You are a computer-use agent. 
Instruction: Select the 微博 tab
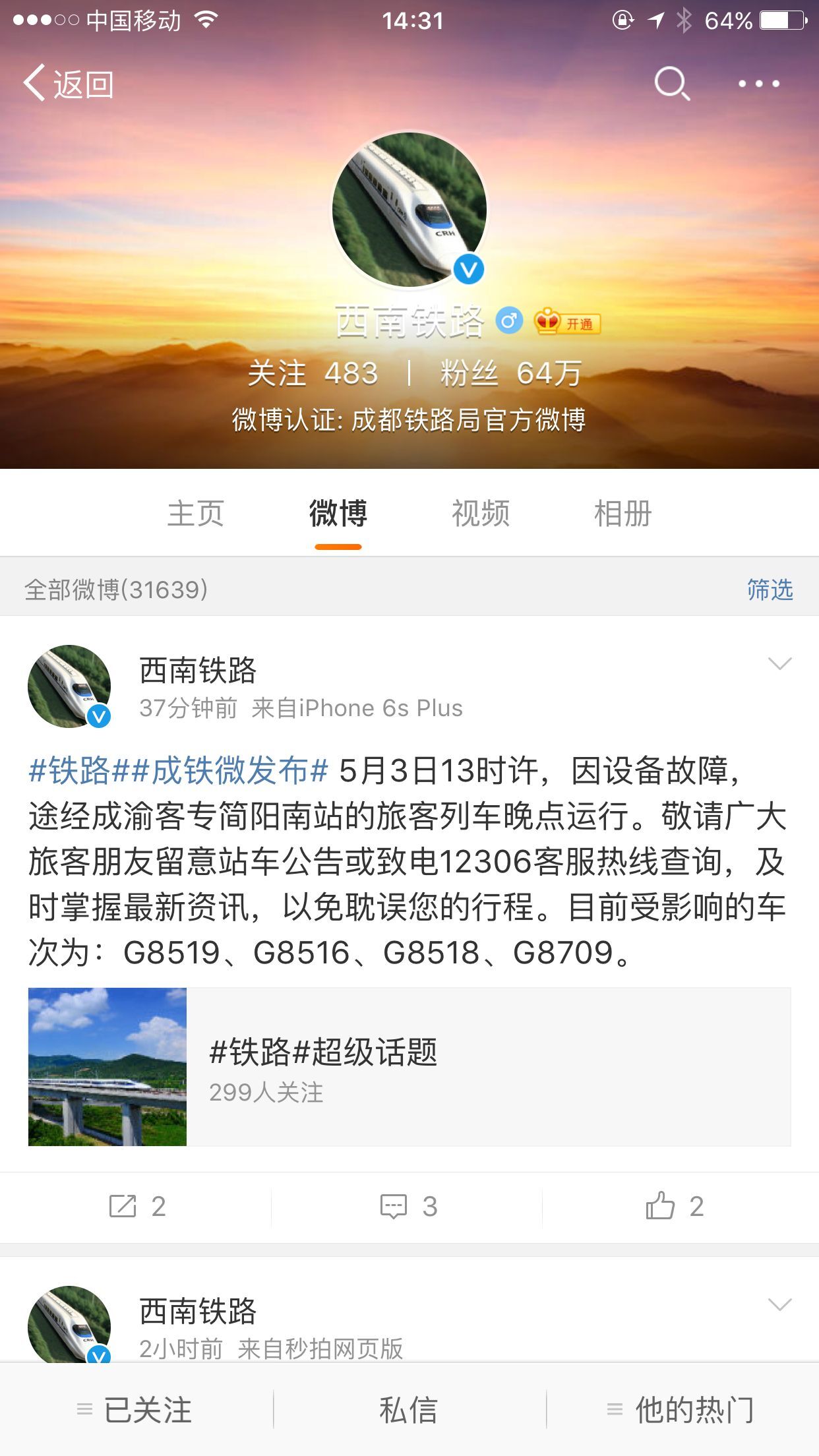coord(338,514)
